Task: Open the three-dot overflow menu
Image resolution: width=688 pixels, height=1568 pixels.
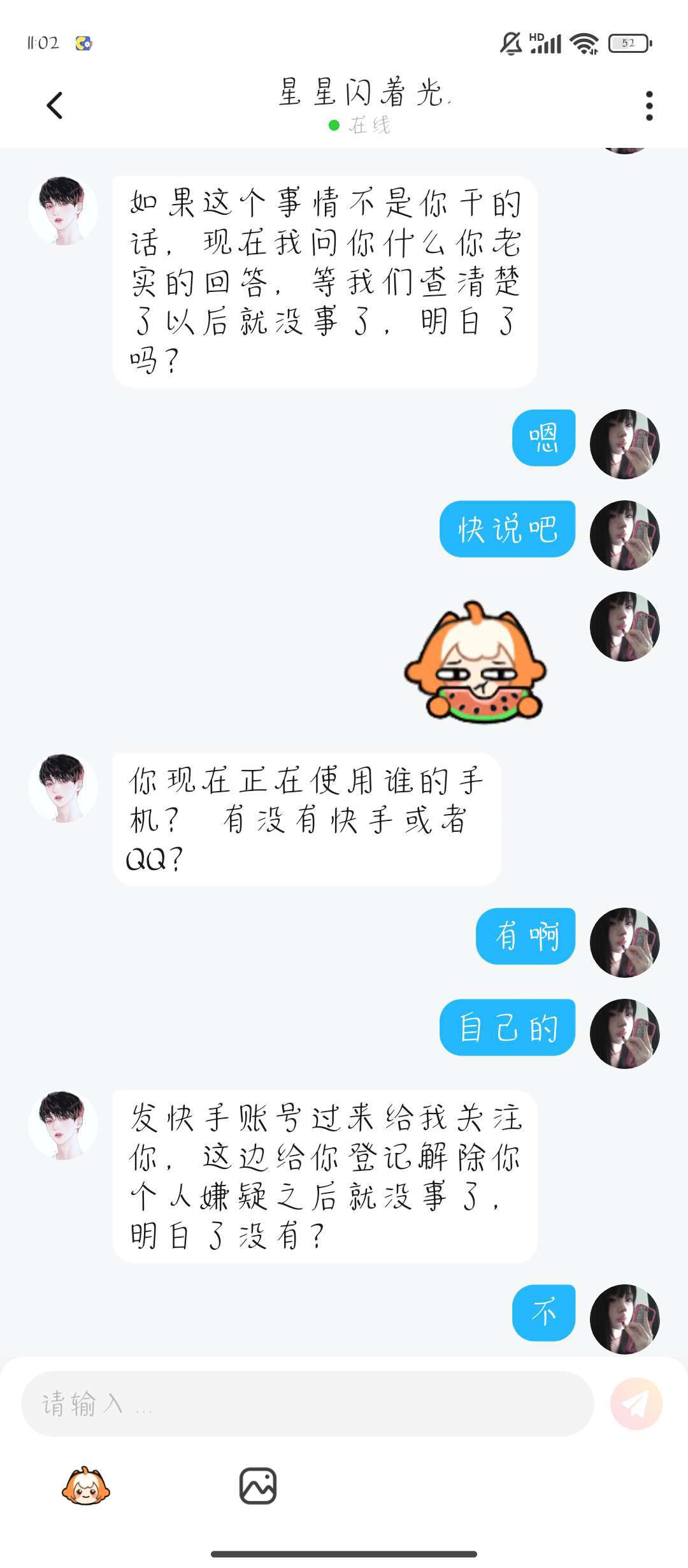Action: click(649, 106)
